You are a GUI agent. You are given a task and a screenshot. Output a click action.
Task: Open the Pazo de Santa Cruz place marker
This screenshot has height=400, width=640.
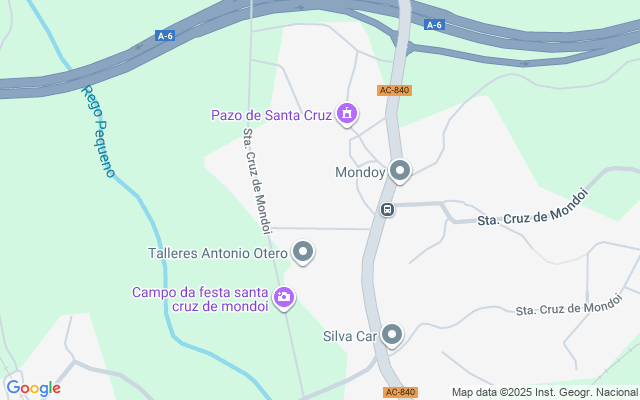click(x=347, y=115)
